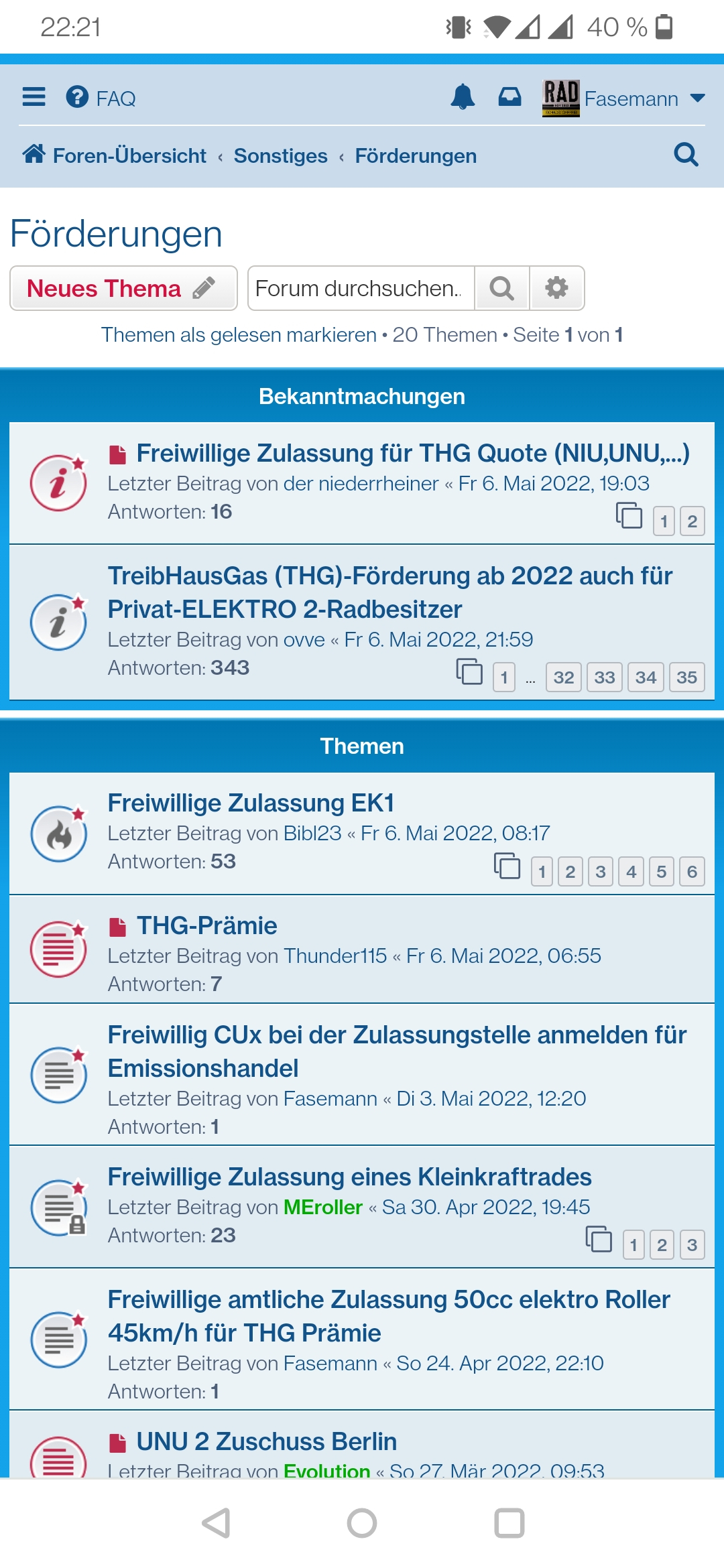The image size is (724, 1568).
Task: Go back with system back button
Action: coord(216,1523)
